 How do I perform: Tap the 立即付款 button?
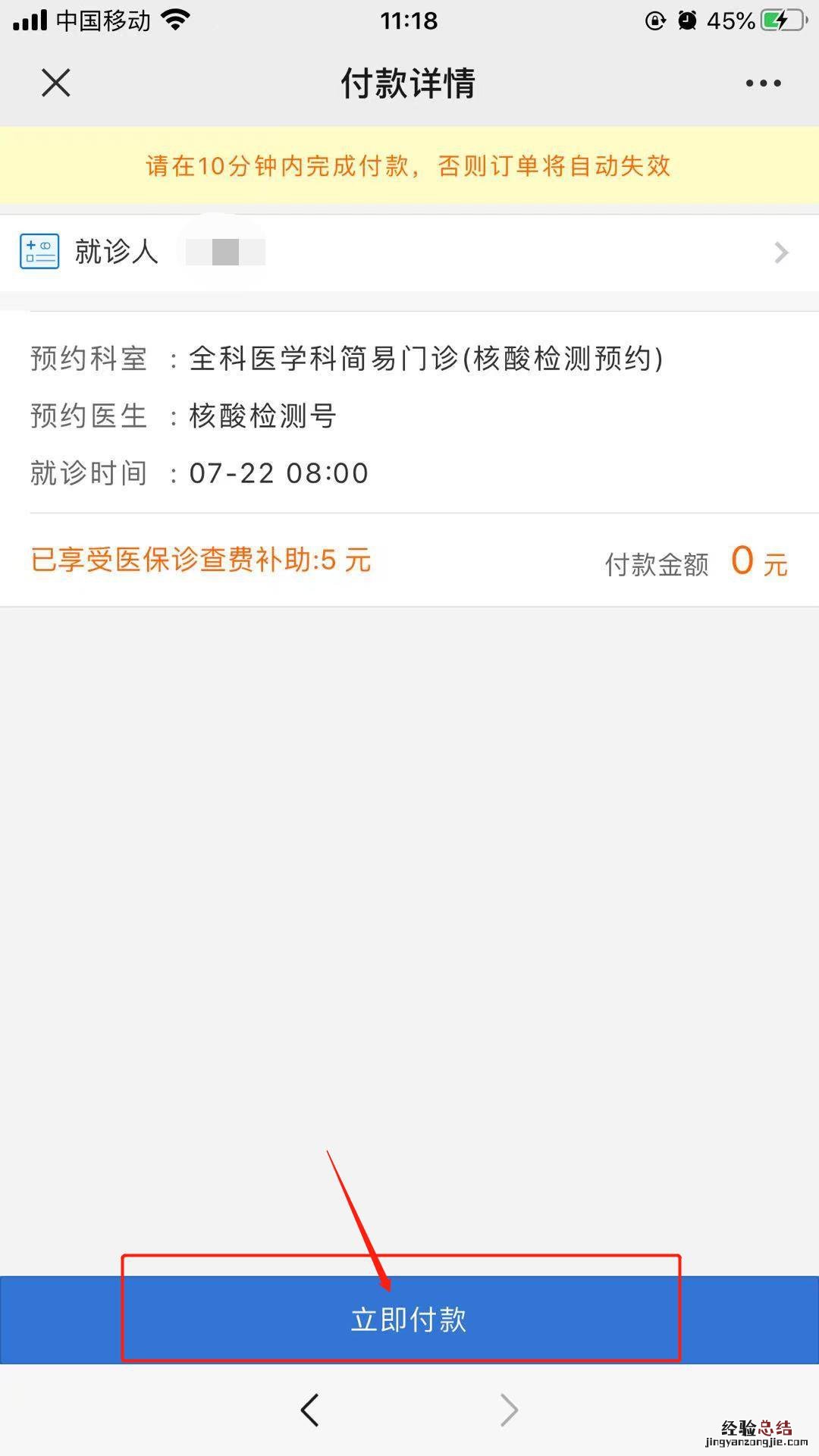click(409, 1319)
